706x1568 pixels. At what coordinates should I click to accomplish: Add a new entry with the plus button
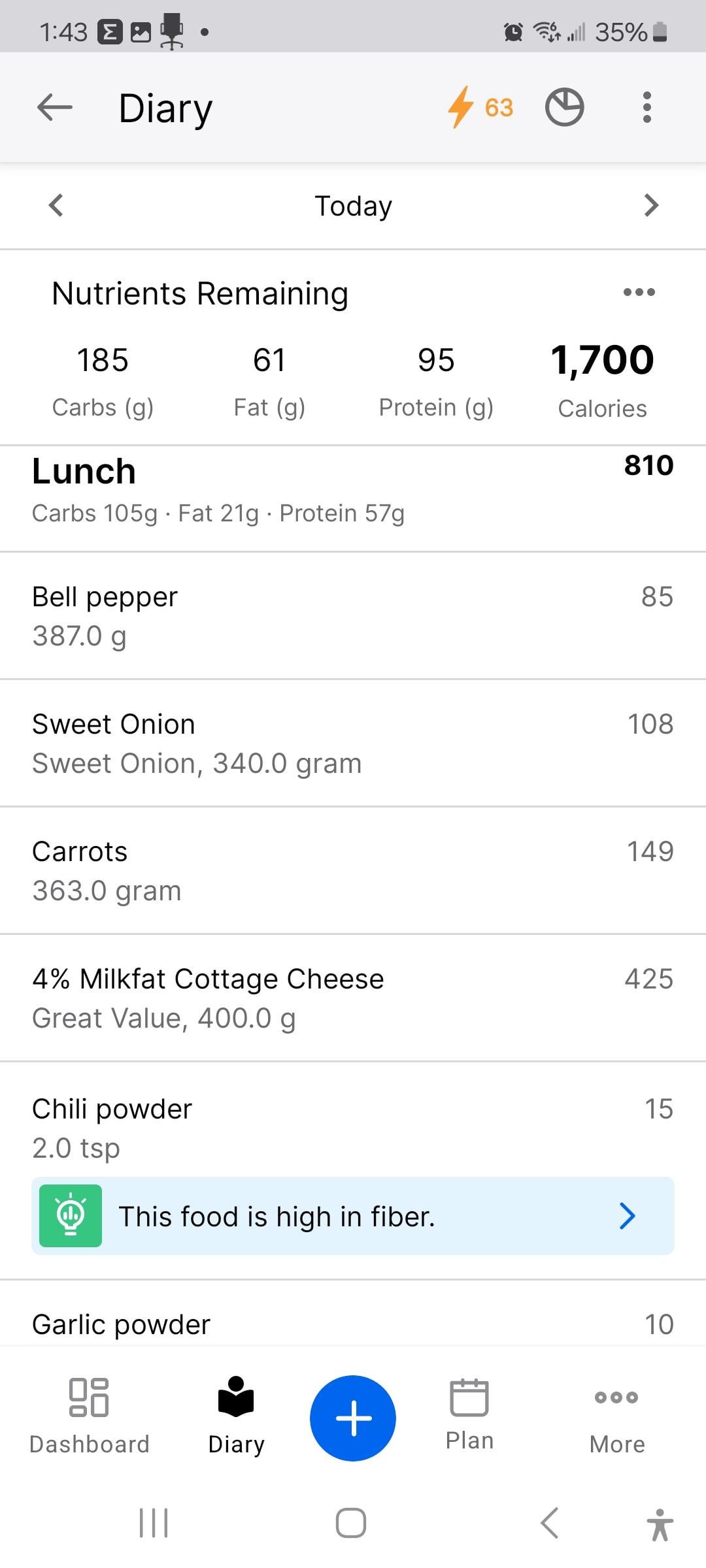click(353, 1418)
